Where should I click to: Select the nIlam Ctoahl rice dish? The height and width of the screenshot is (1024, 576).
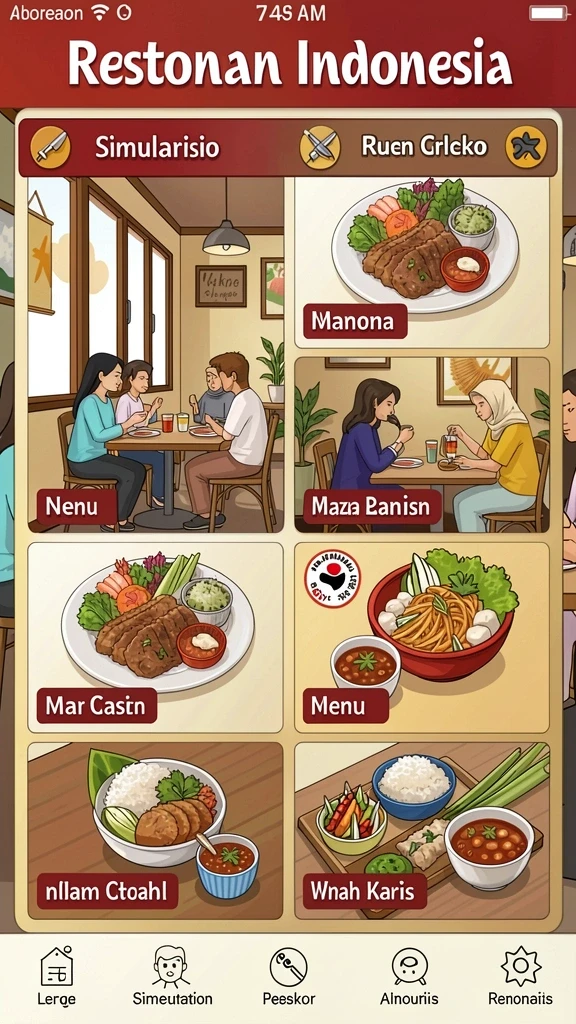pos(155,831)
